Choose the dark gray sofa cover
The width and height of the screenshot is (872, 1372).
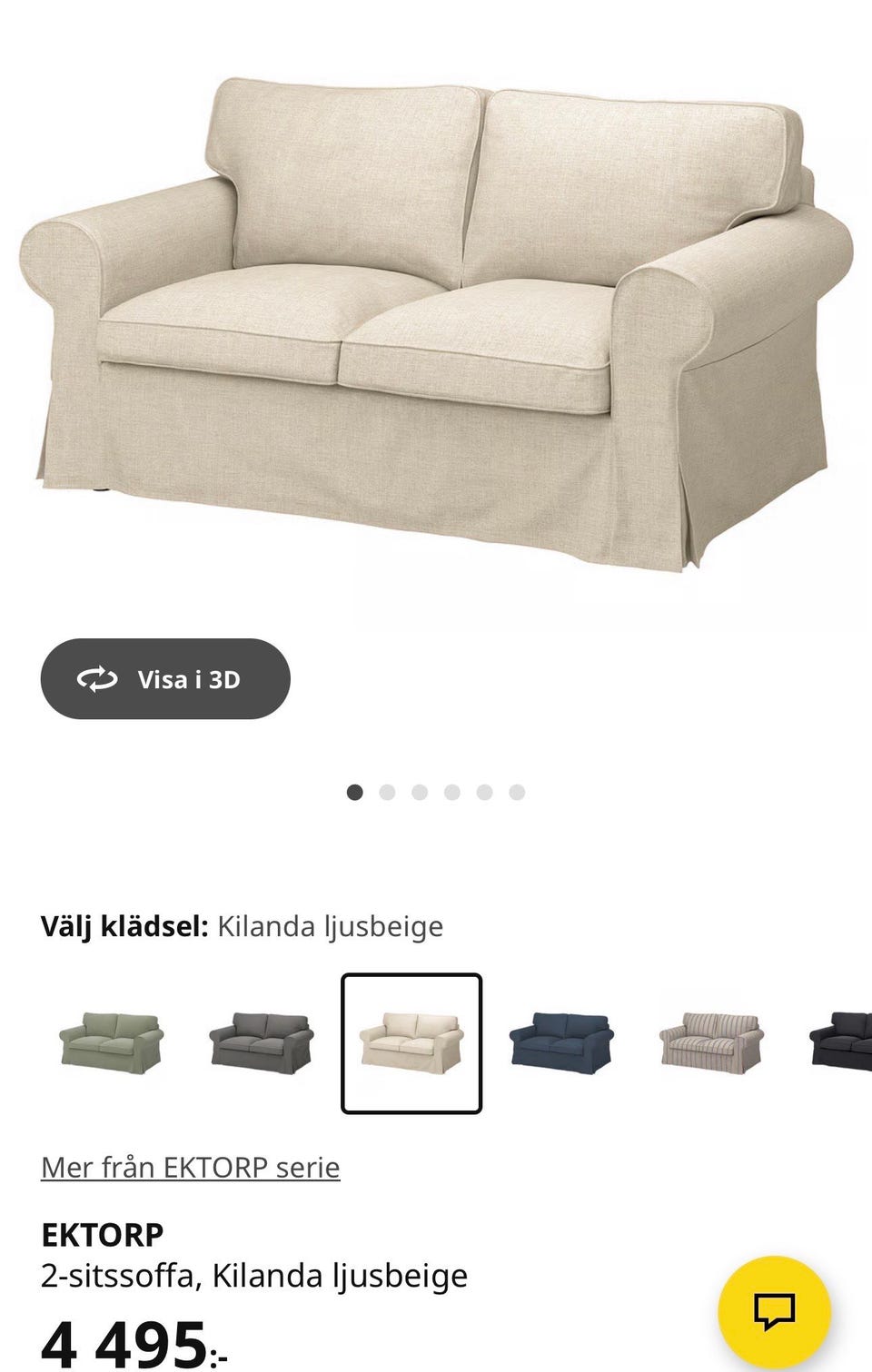tap(262, 1042)
